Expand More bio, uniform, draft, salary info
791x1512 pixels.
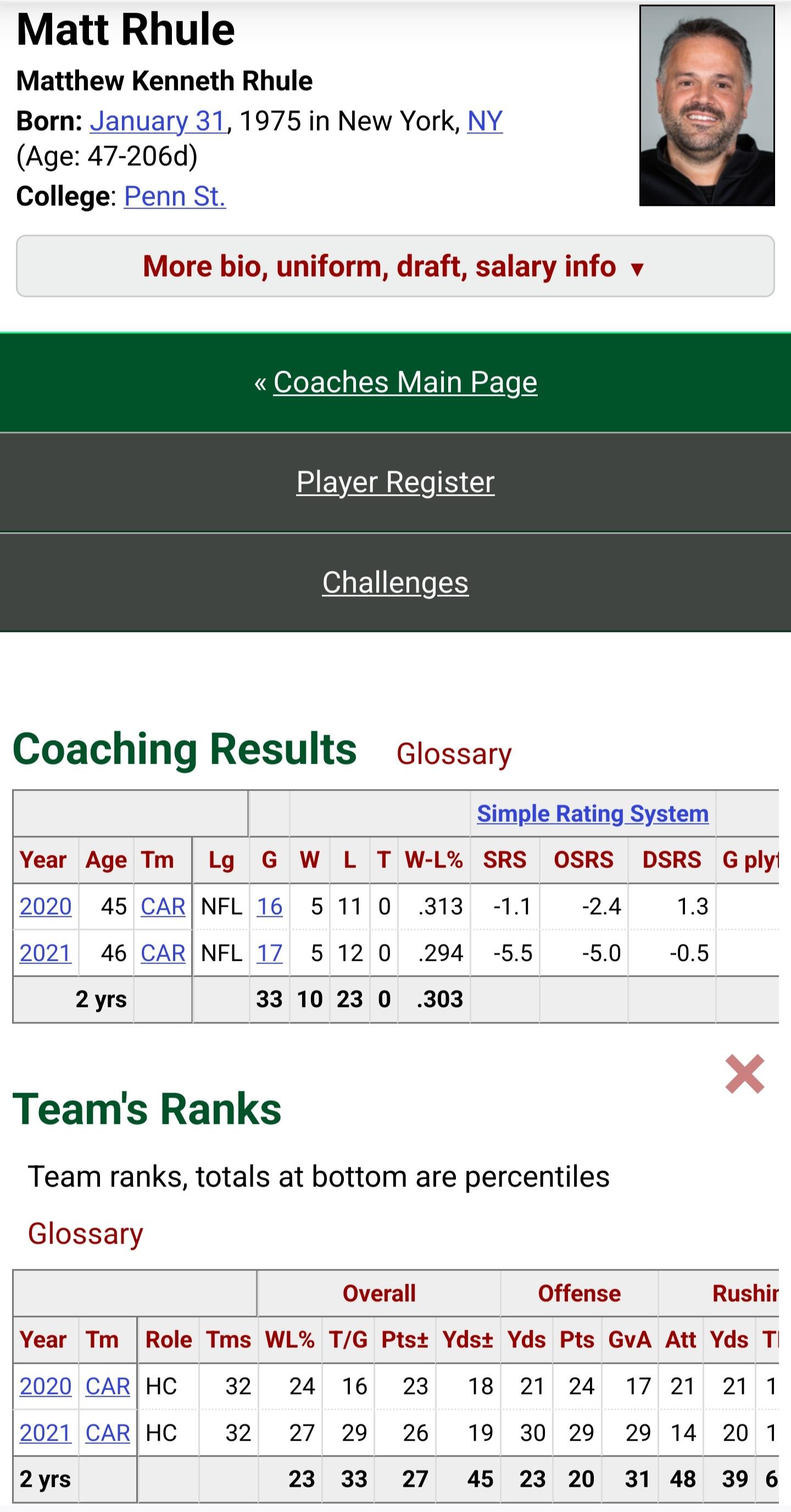pyautogui.click(x=395, y=266)
